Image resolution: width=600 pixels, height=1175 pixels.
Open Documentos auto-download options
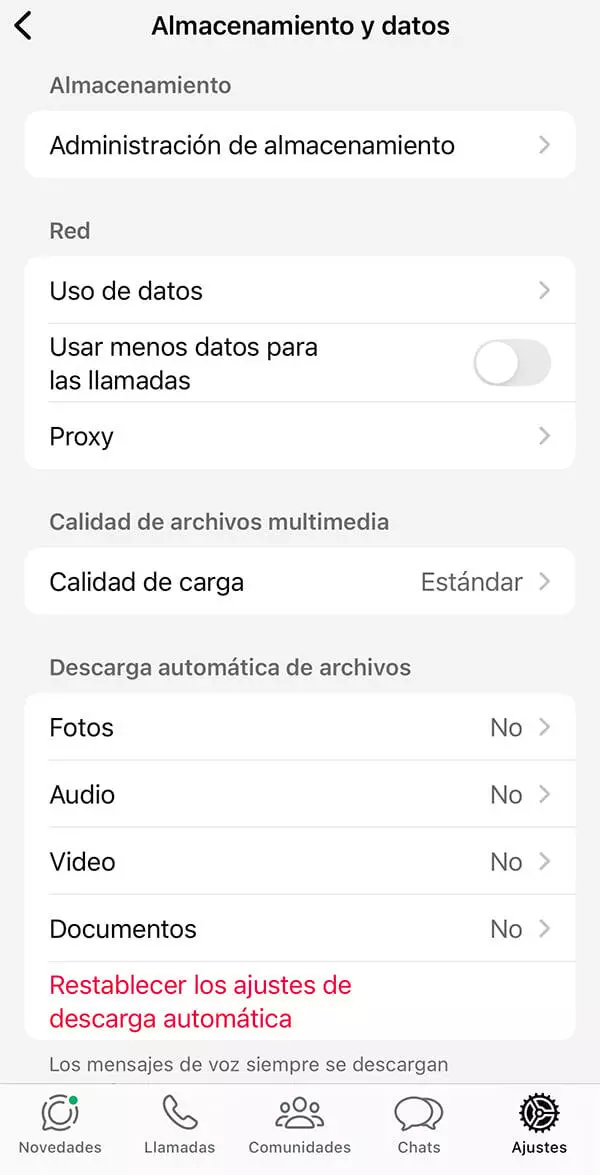[300, 928]
